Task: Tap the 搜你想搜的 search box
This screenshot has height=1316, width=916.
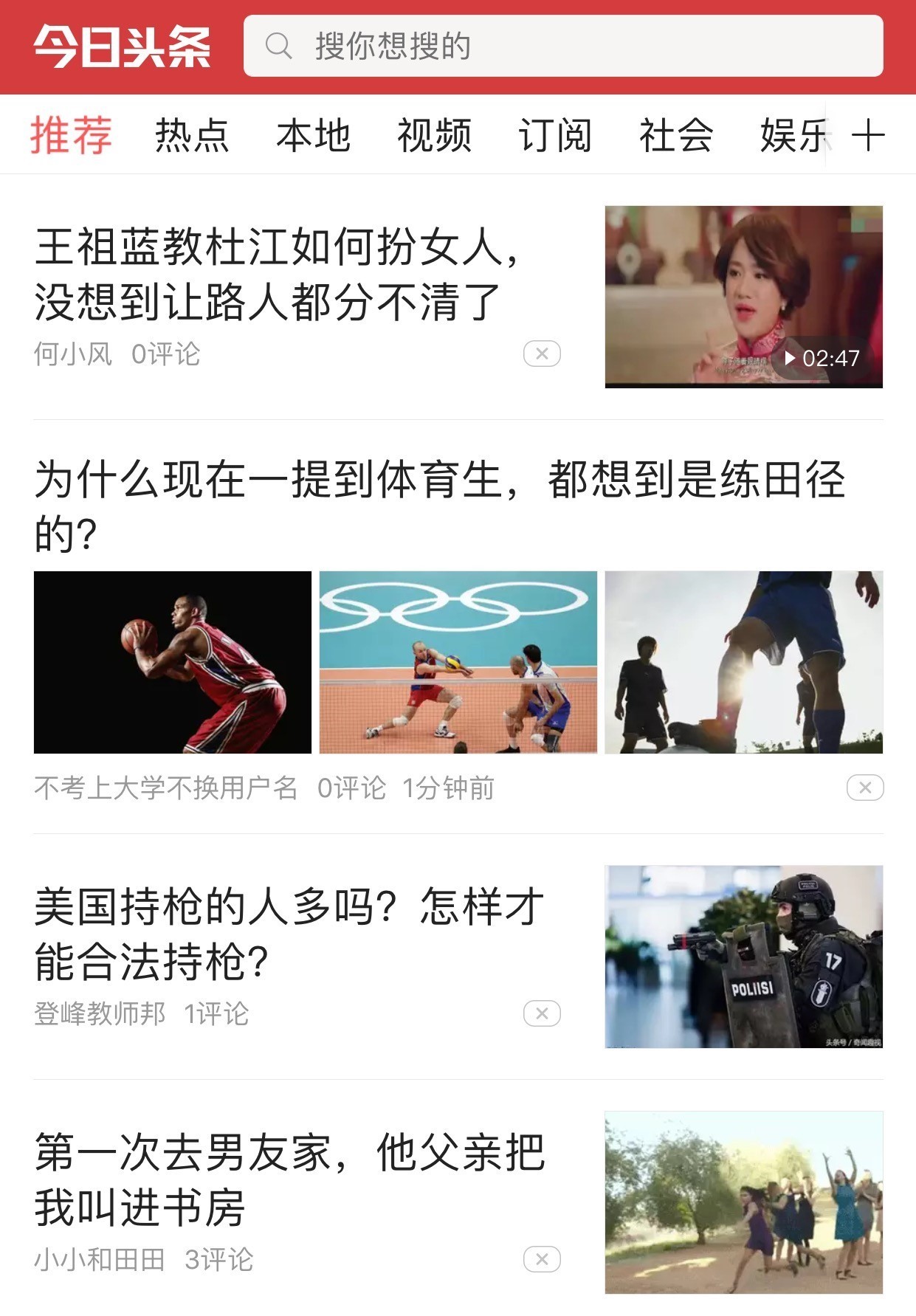Action: coord(562,46)
